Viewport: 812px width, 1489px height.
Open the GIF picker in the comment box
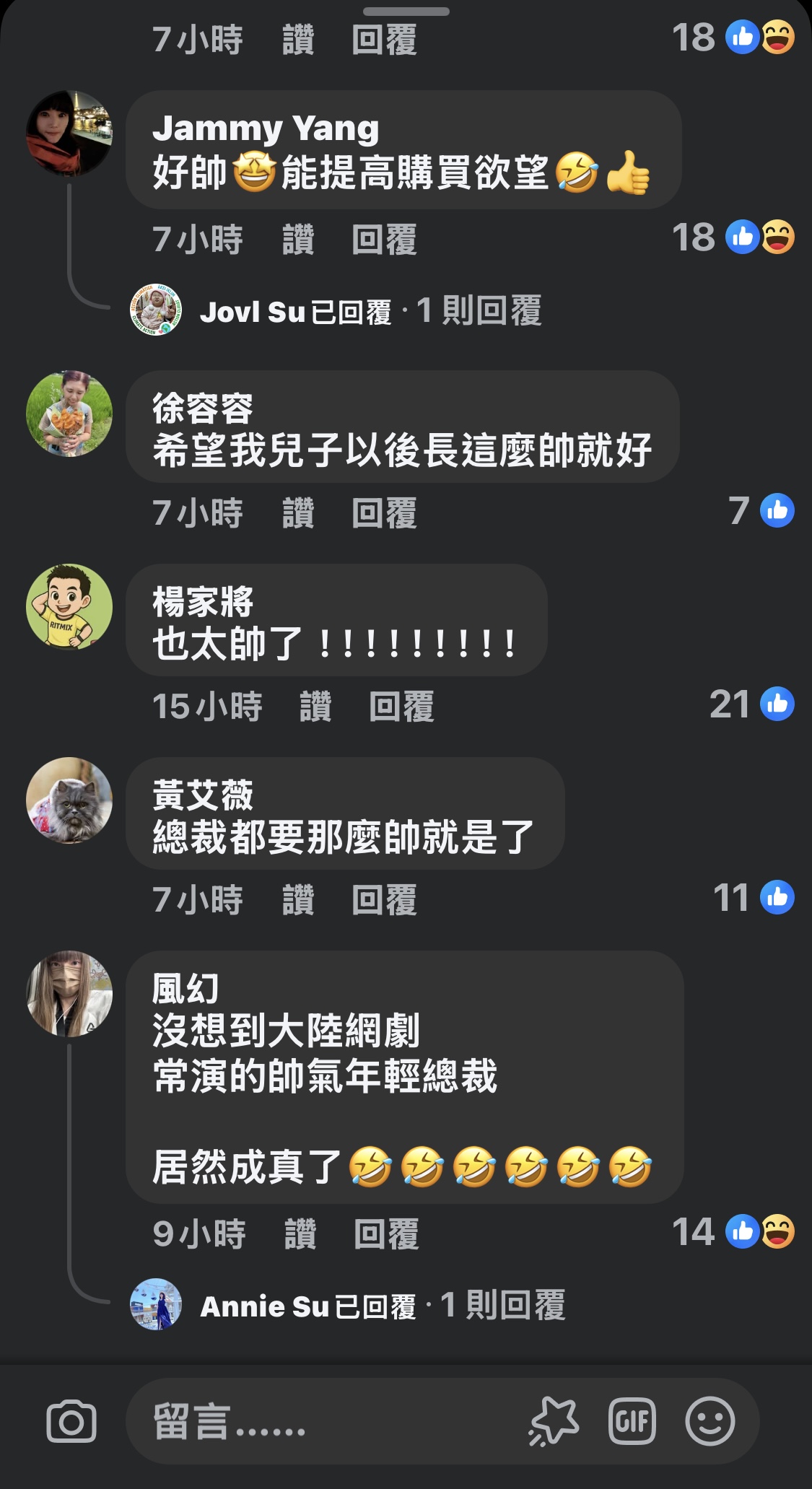tap(632, 1421)
